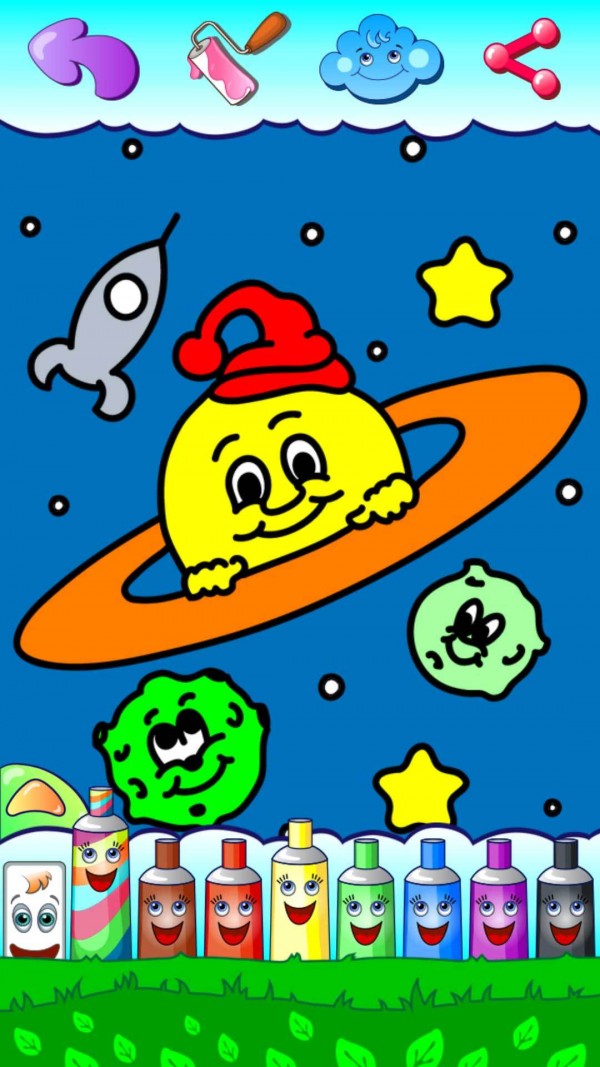
Task: Select the white eraser tube
Action: click(x=34, y=910)
